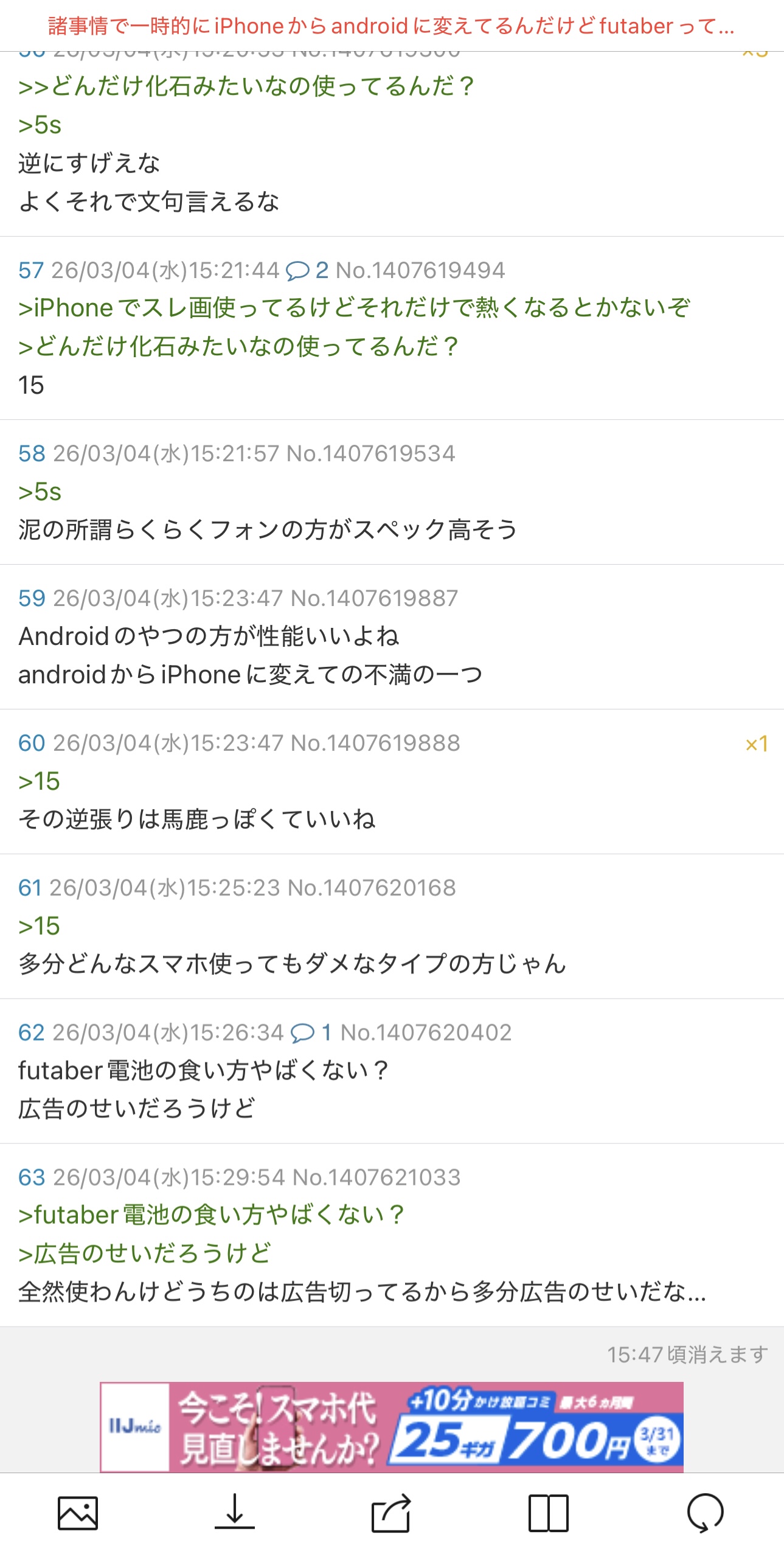
Task: Open the quoted >5s in post 58
Action: (x=40, y=492)
